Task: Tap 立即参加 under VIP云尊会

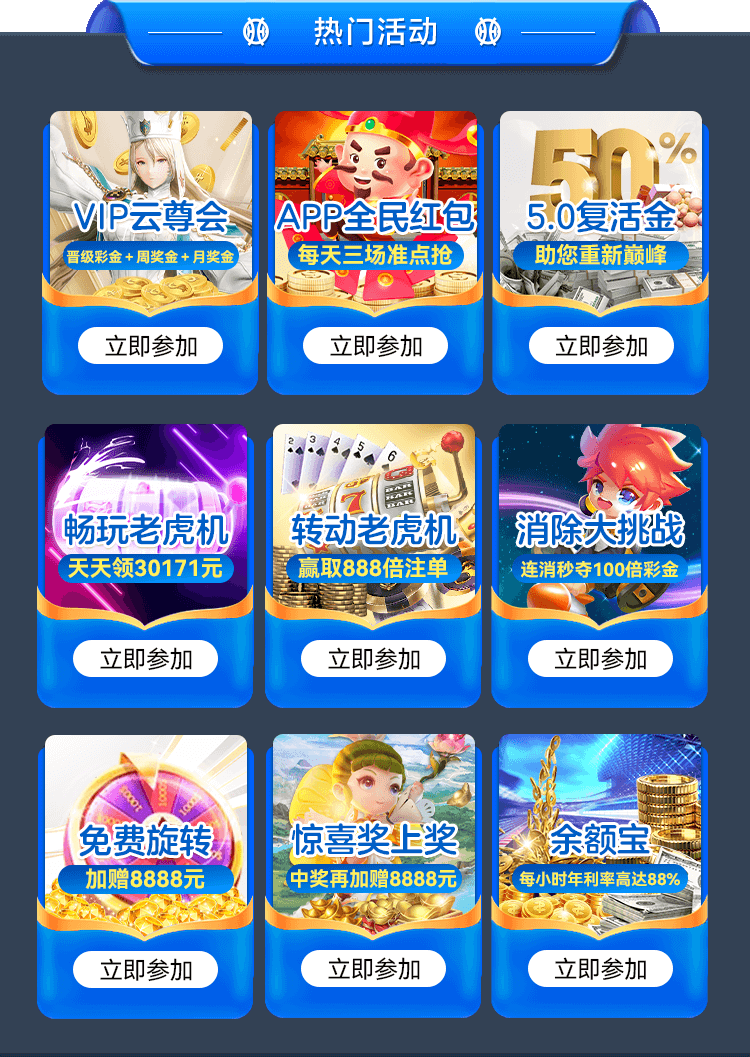Action: 150,346
